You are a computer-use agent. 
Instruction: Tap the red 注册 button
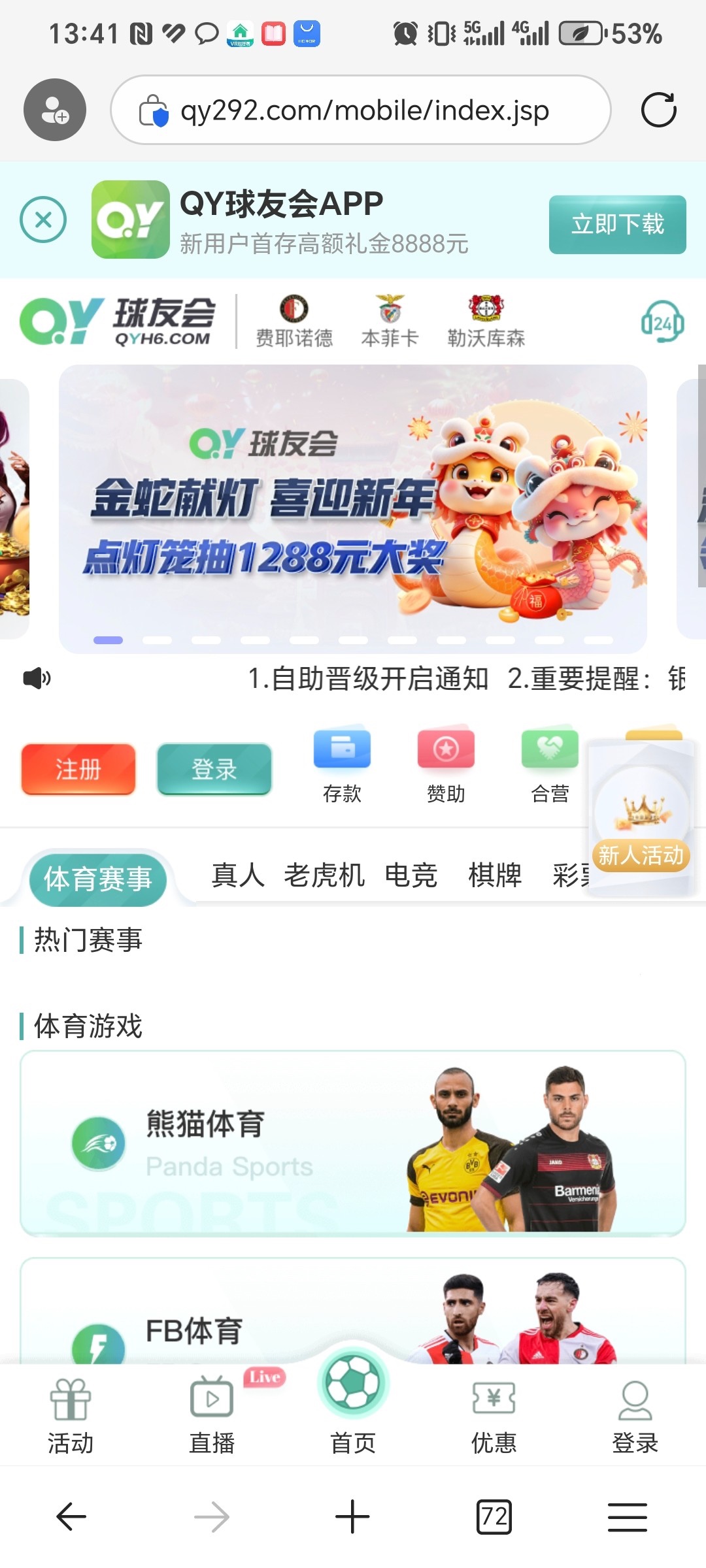tap(78, 769)
